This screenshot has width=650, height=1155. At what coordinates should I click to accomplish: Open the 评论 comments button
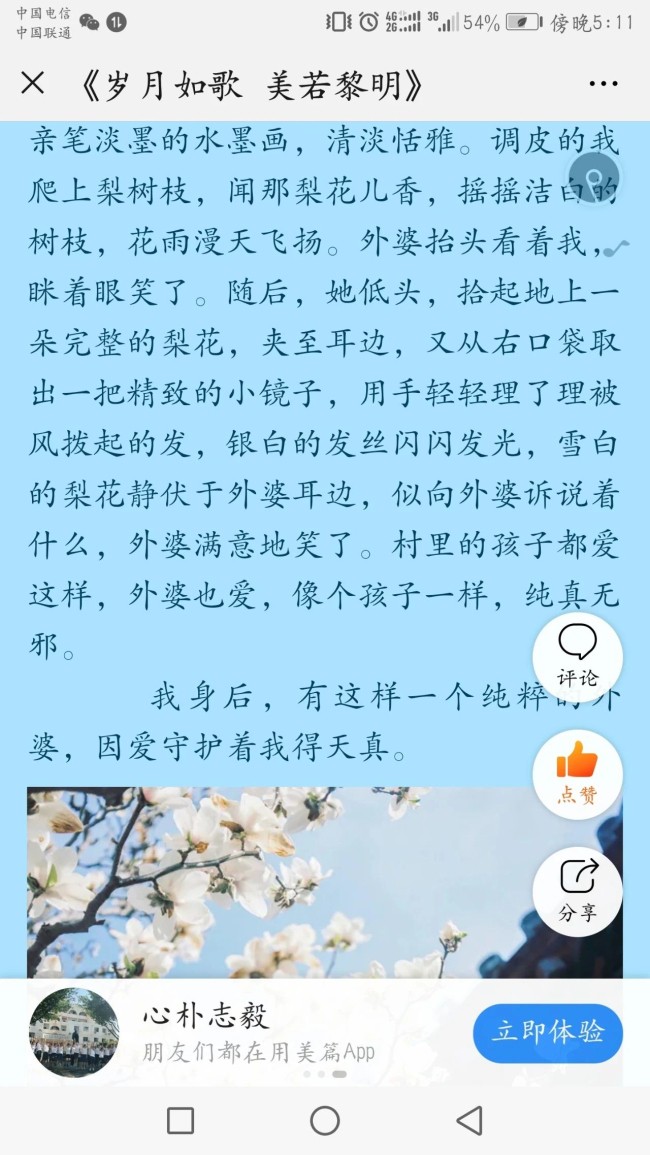tap(577, 657)
